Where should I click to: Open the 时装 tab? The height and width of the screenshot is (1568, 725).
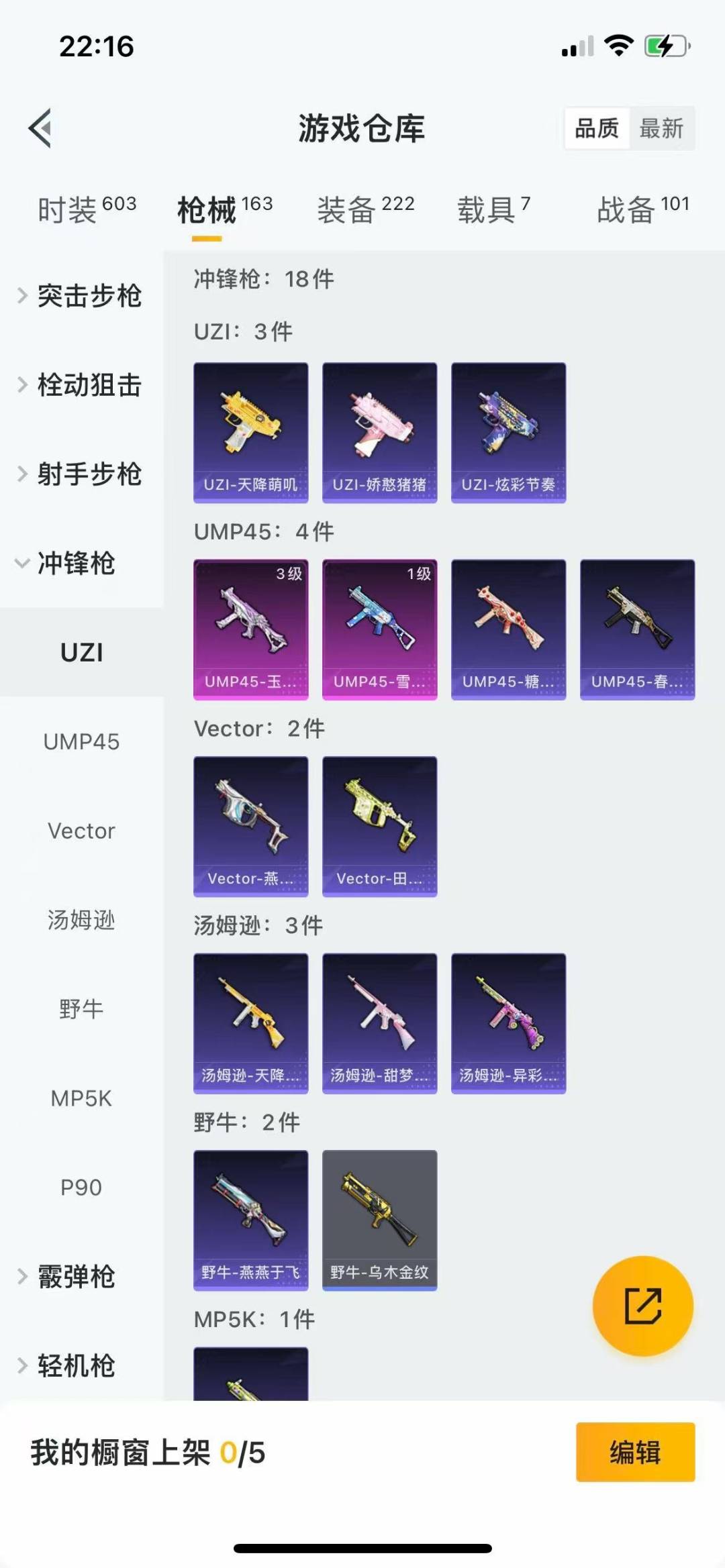pos(87,209)
